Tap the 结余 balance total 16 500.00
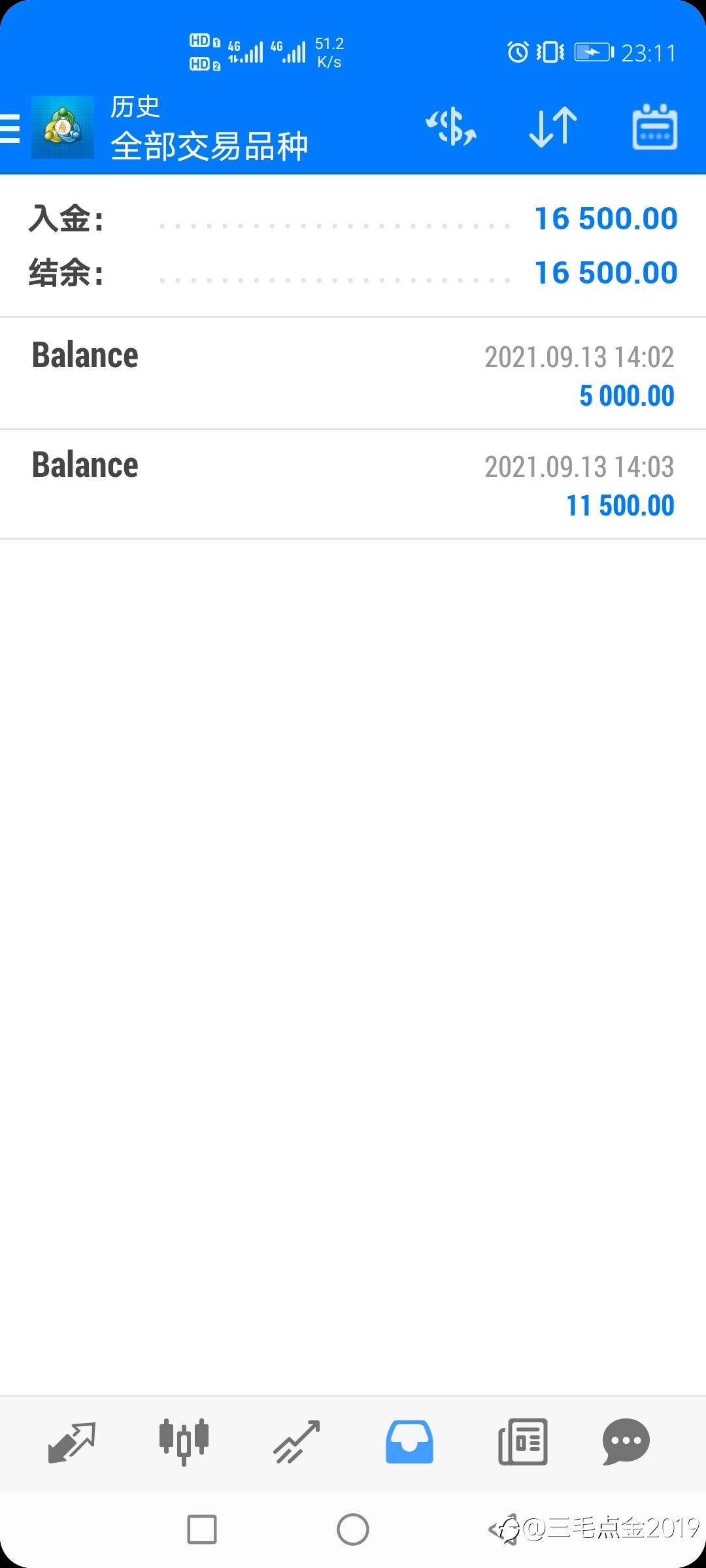 [605, 273]
